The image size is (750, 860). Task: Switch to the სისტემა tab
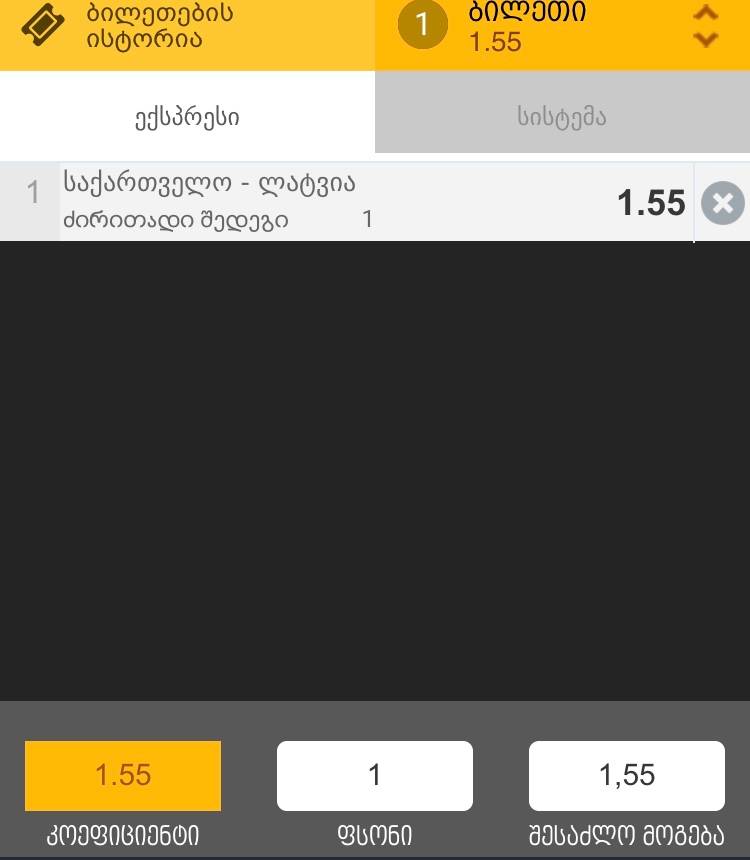pos(562,117)
